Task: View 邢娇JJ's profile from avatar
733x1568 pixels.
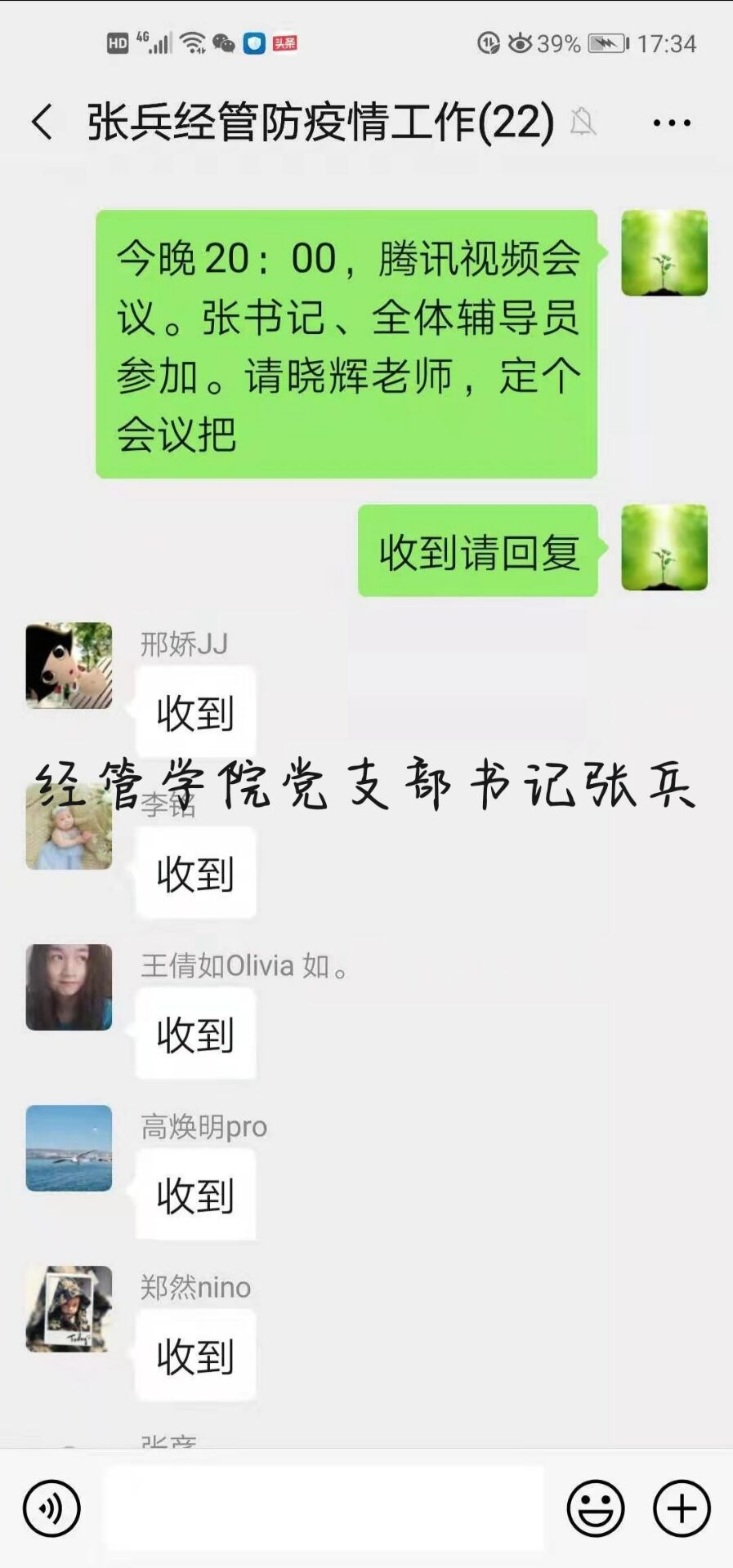Action: [x=69, y=665]
